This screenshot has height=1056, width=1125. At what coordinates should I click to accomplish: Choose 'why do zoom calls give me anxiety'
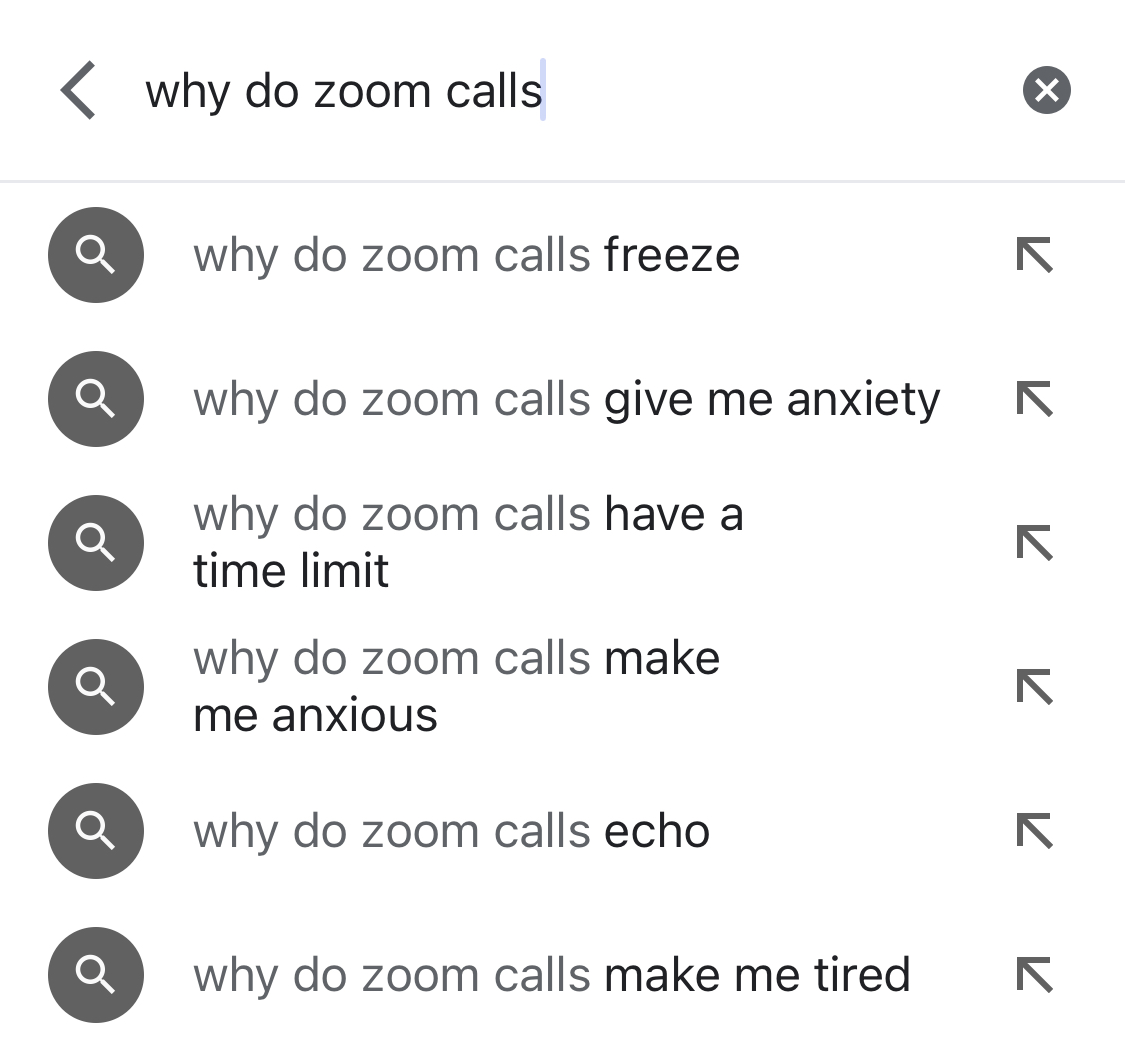pos(566,400)
